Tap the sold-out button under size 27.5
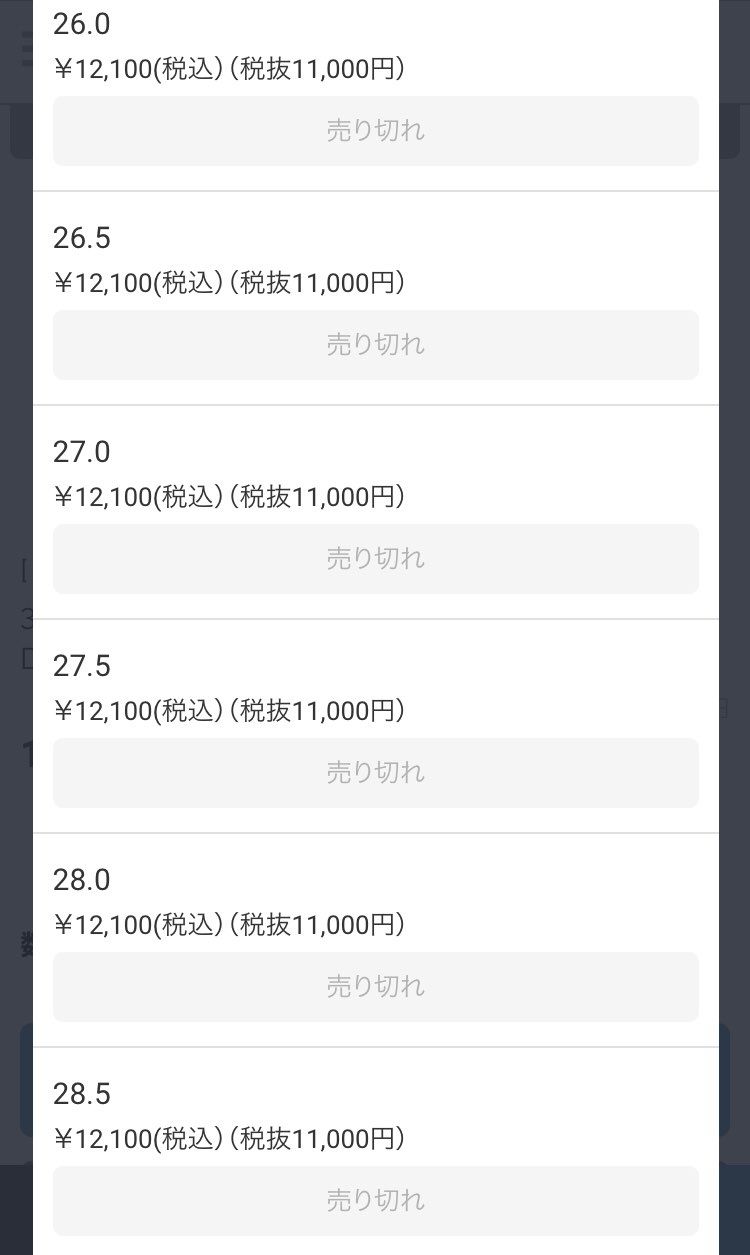The width and height of the screenshot is (750, 1255). click(375, 773)
